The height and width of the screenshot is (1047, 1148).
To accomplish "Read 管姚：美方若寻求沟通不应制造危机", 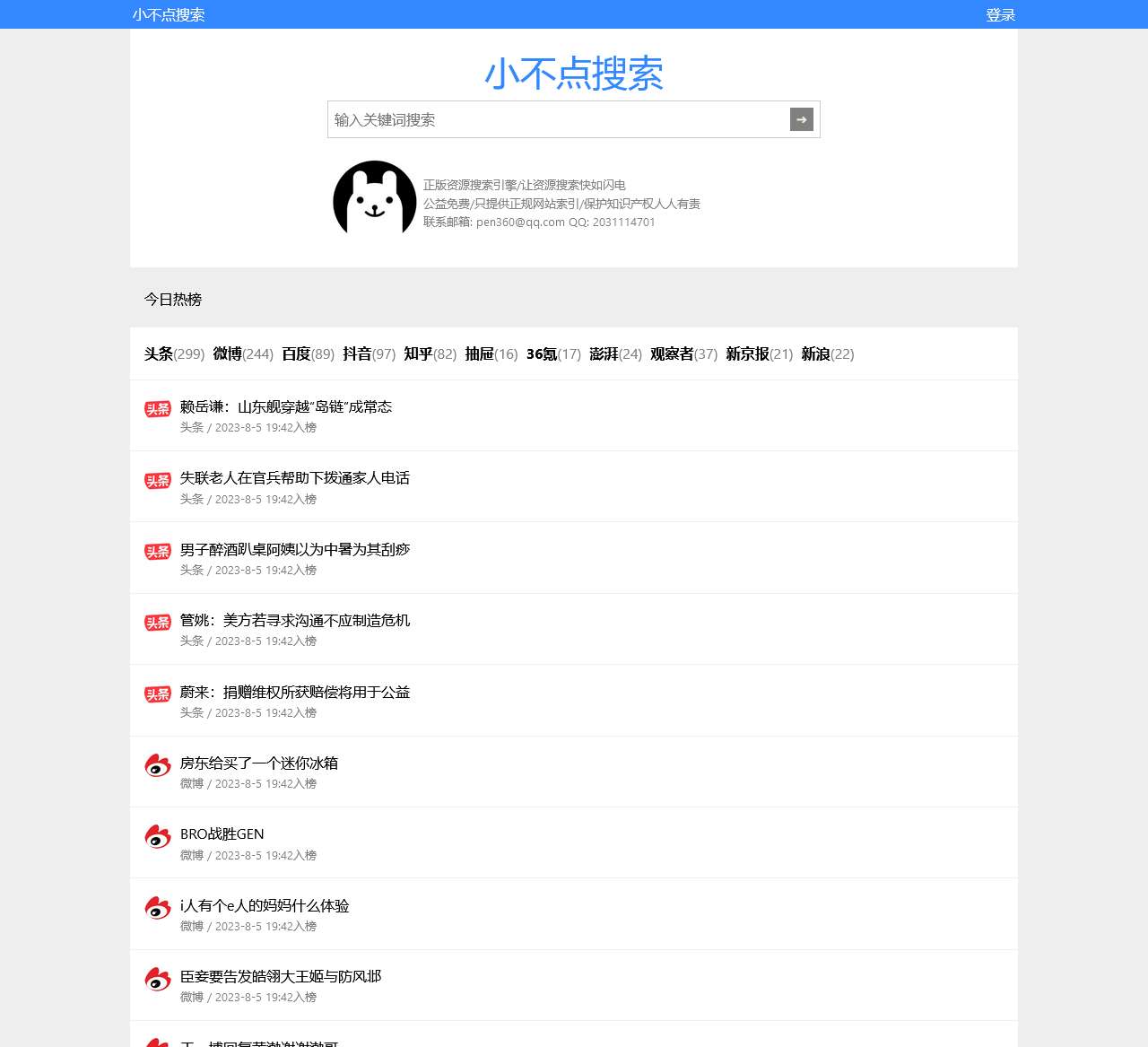I will [x=294, y=620].
